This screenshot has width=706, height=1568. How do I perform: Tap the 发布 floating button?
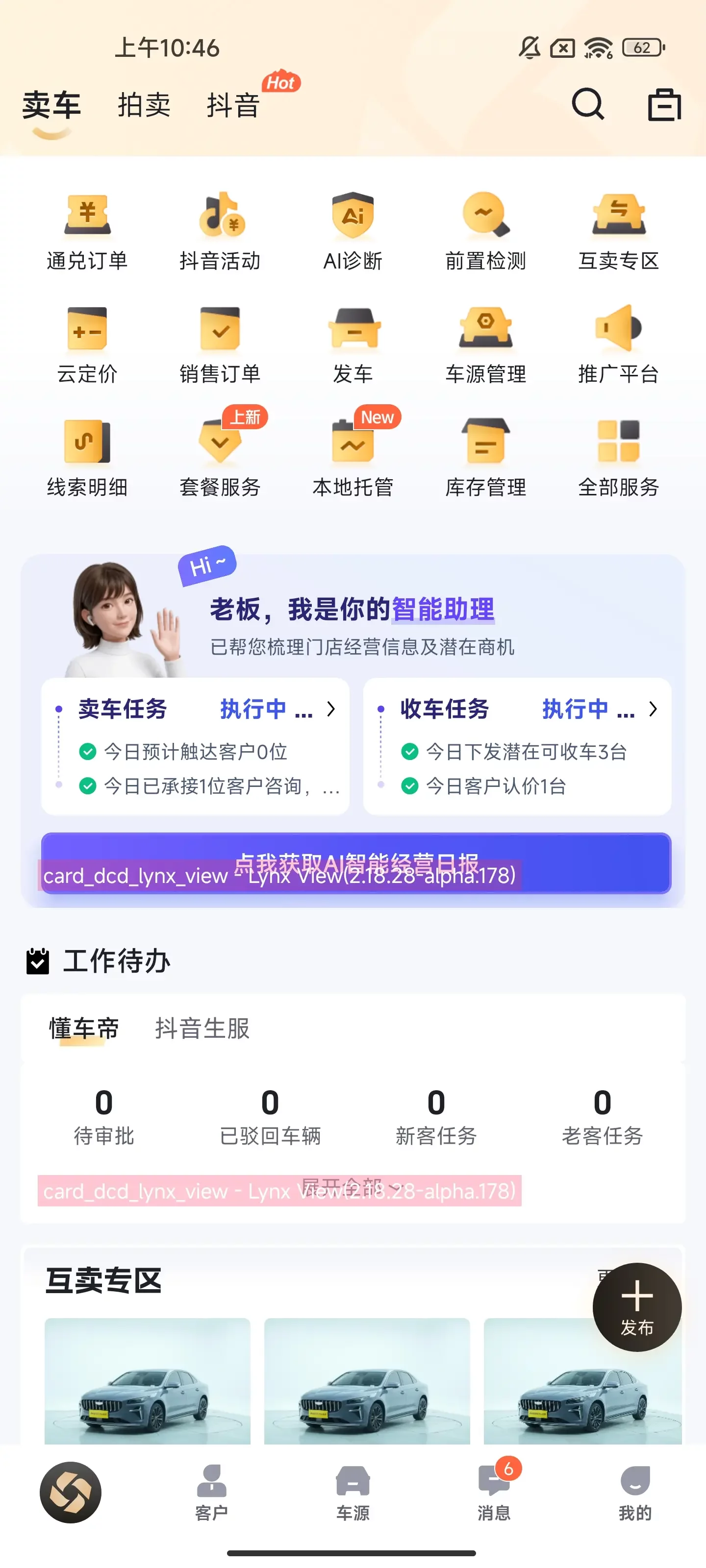pyautogui.click(x=636, y=1307)
